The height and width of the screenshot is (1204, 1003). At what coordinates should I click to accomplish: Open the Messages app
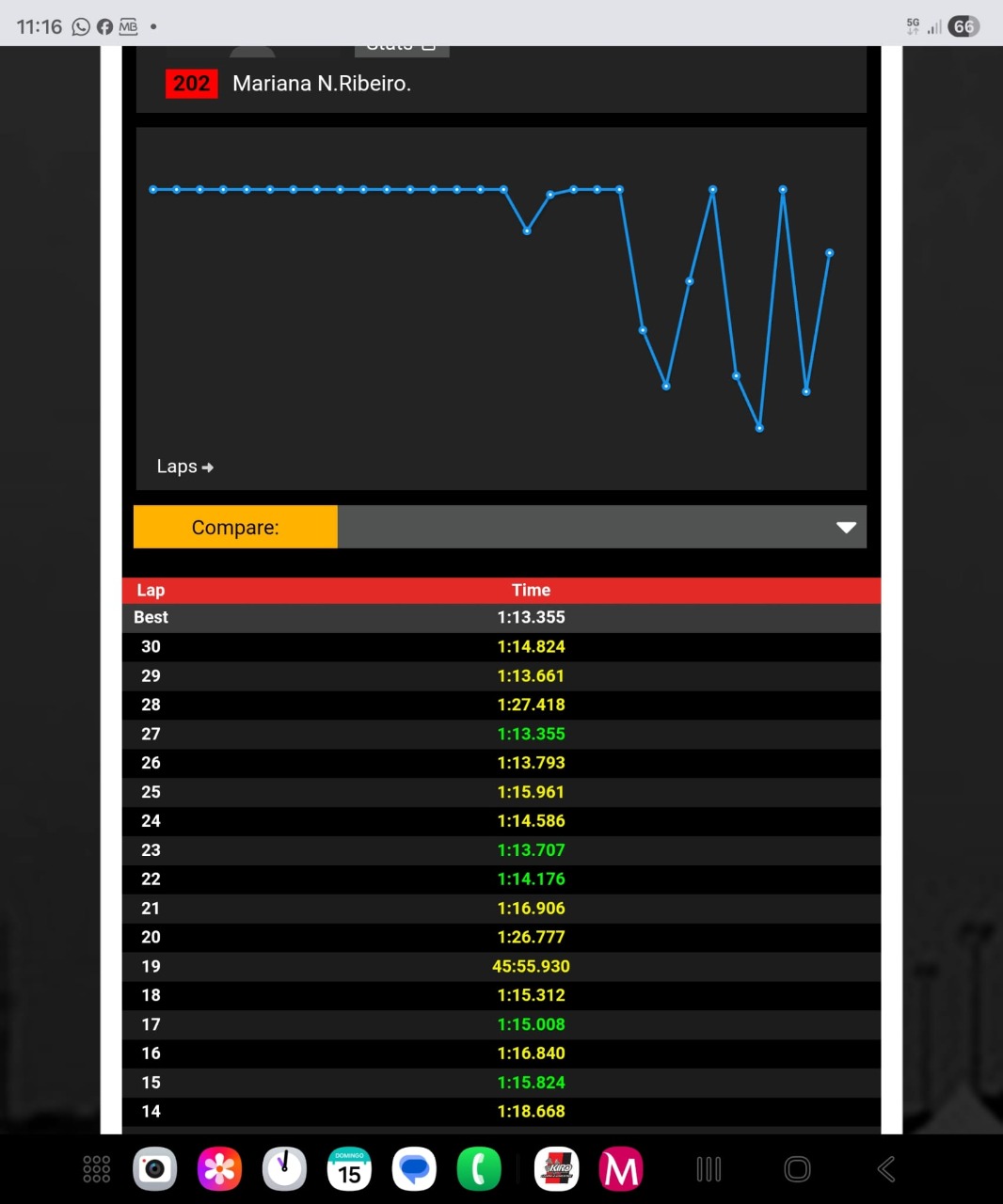pyautogui.click(x=414, y=1169)
